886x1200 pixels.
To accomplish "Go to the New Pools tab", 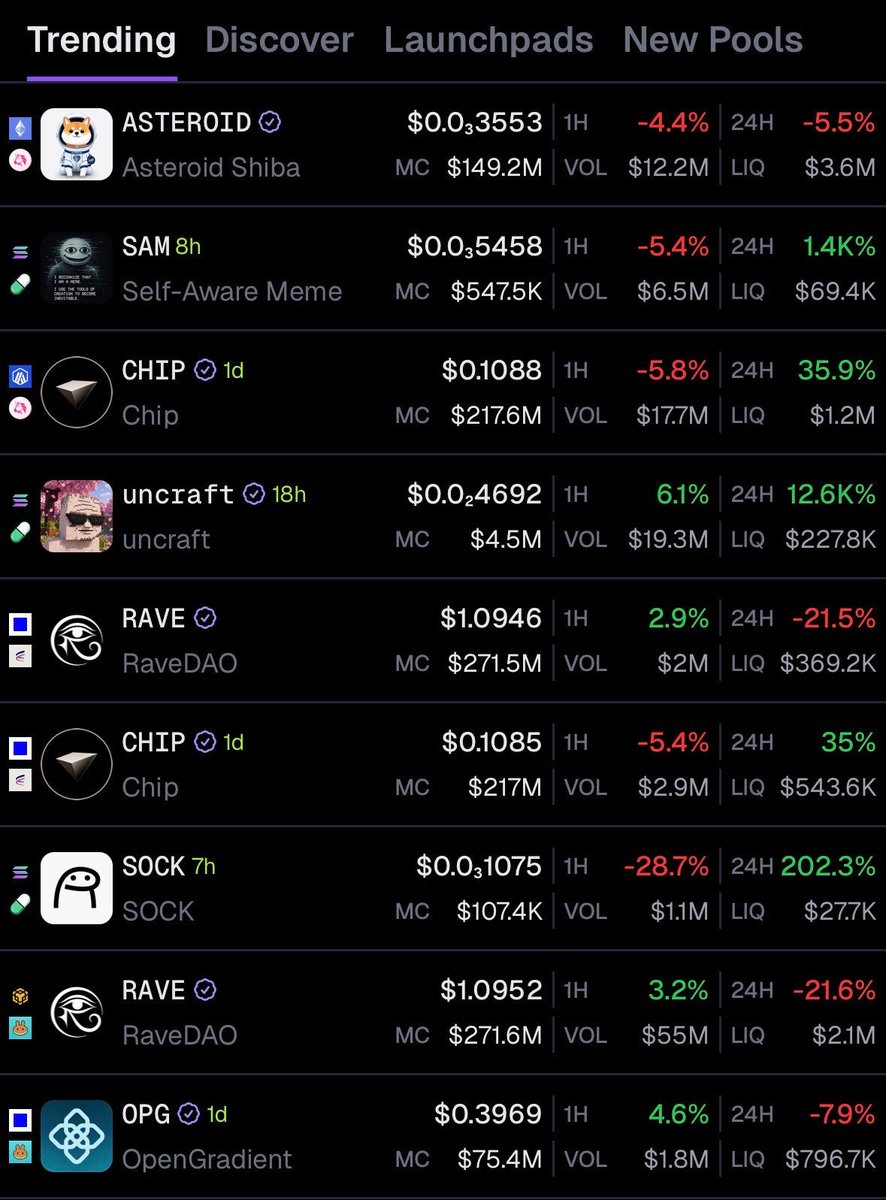I will 712,40.
